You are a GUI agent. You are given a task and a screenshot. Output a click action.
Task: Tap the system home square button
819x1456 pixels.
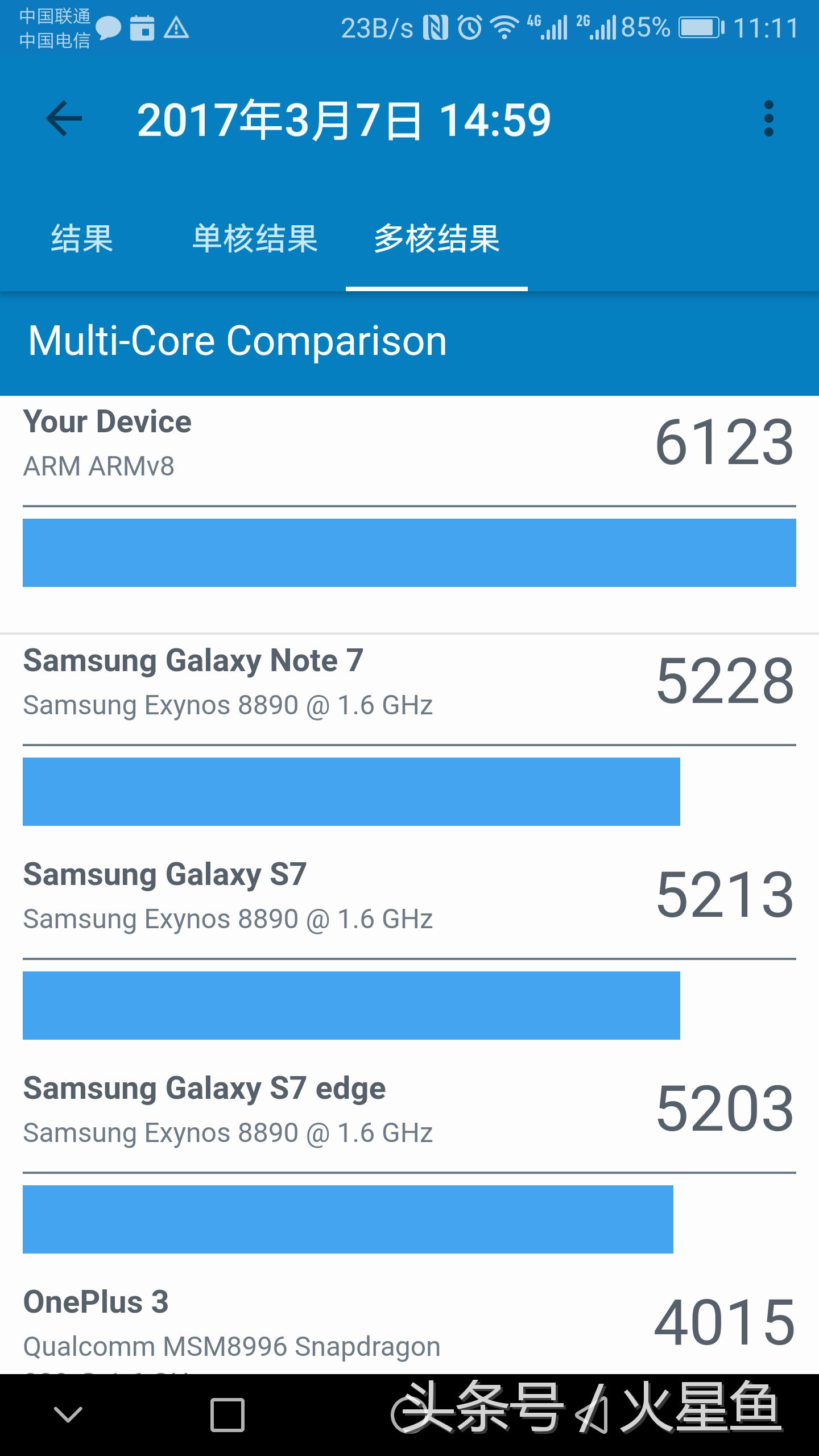[x=227, y=1414]
